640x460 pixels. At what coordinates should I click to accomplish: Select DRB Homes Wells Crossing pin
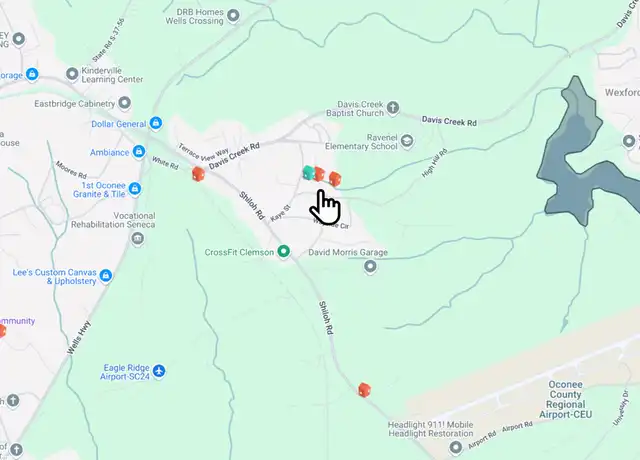233,15
